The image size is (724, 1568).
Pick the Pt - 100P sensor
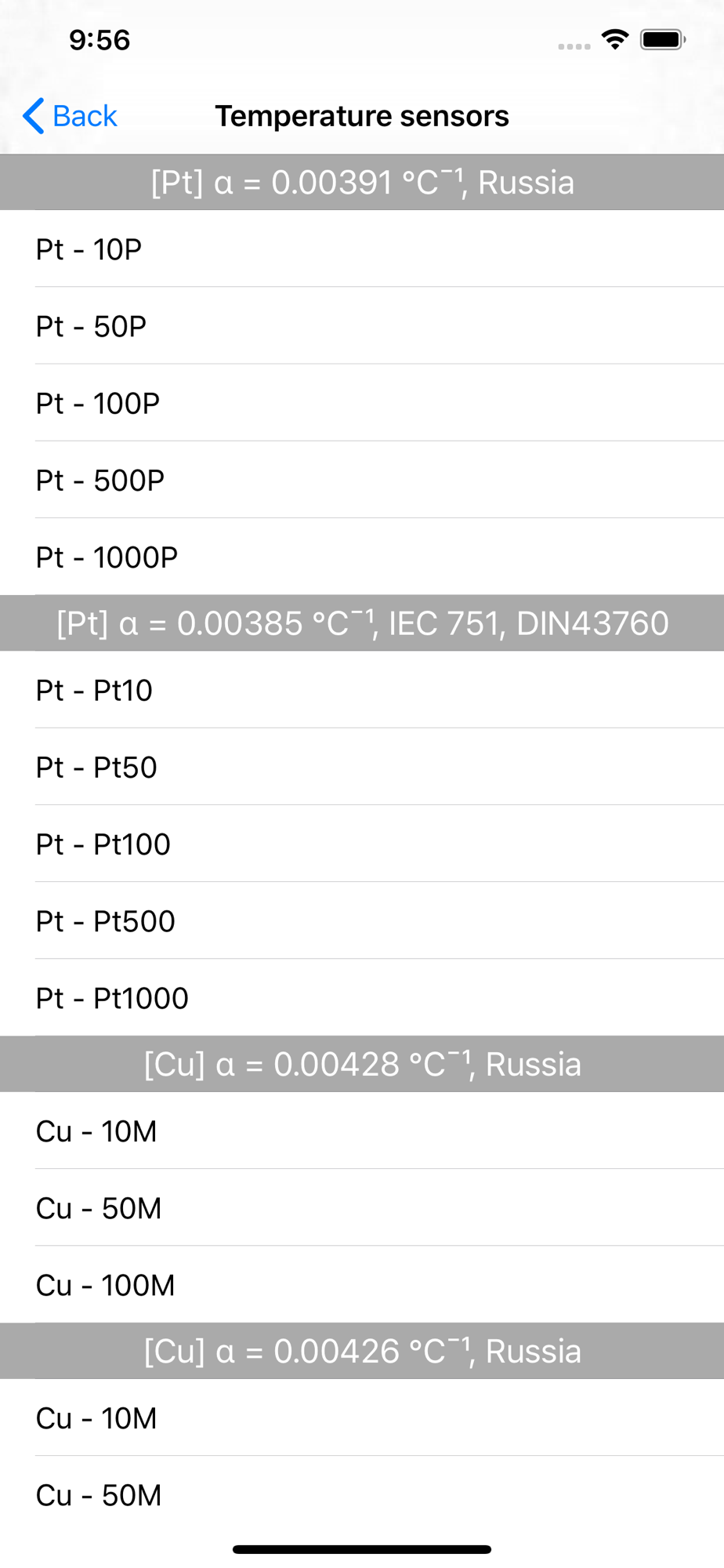362,402
